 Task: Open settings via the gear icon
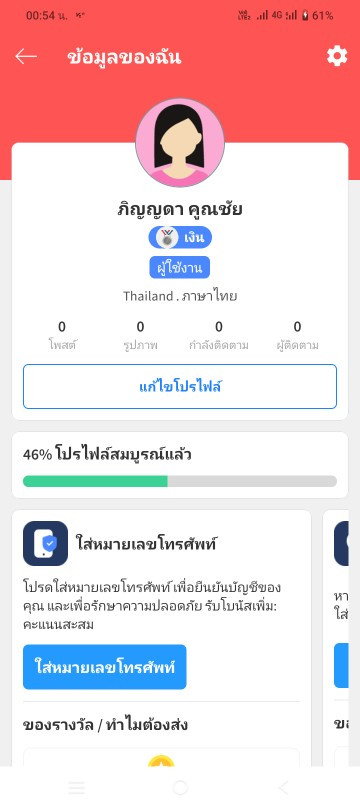tap(337, 56)
